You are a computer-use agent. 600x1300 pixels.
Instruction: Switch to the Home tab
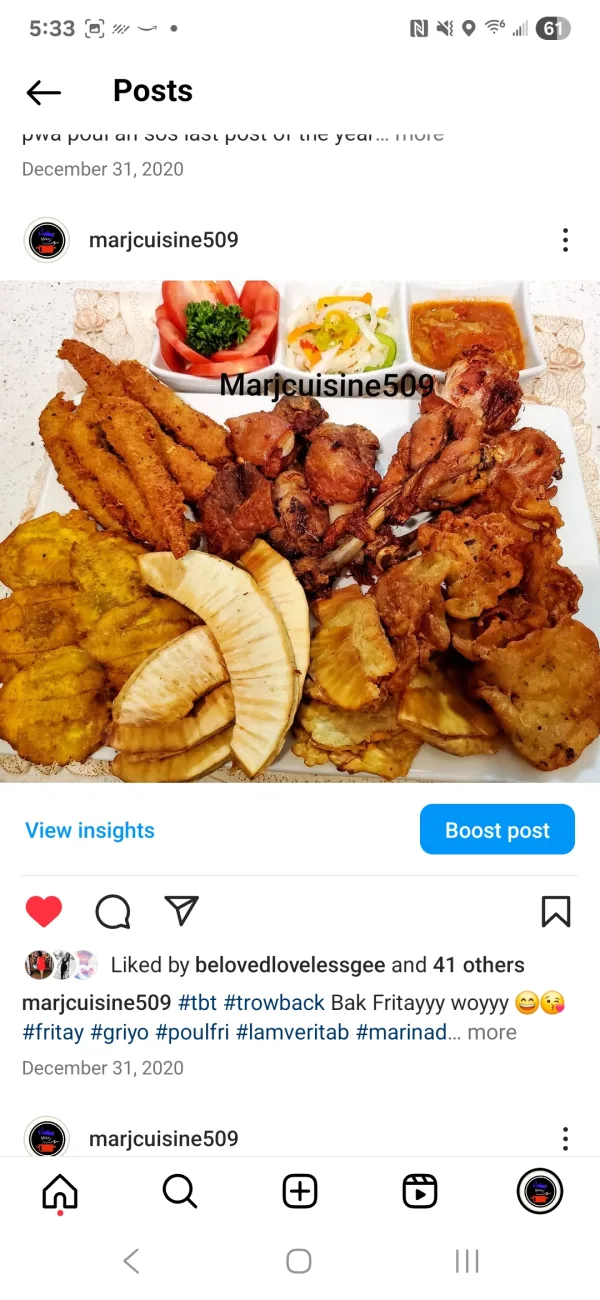point(60,1191)
